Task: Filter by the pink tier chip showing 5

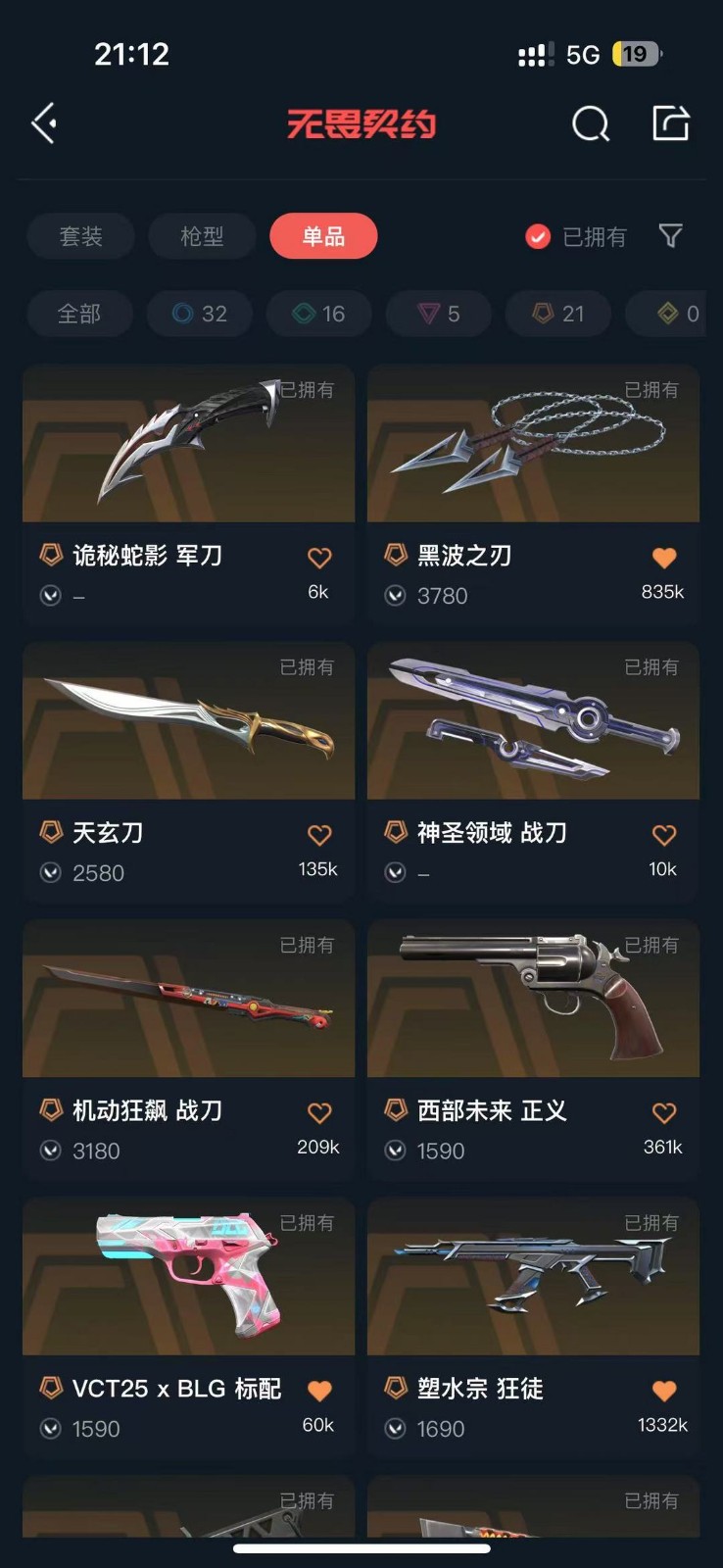Action: [439, 314]
